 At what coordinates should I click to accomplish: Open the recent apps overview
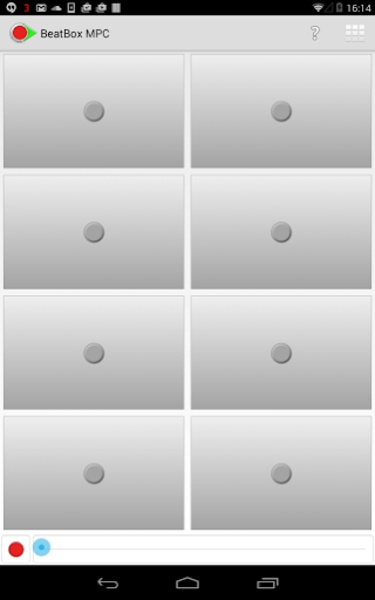tap(267, 583)
